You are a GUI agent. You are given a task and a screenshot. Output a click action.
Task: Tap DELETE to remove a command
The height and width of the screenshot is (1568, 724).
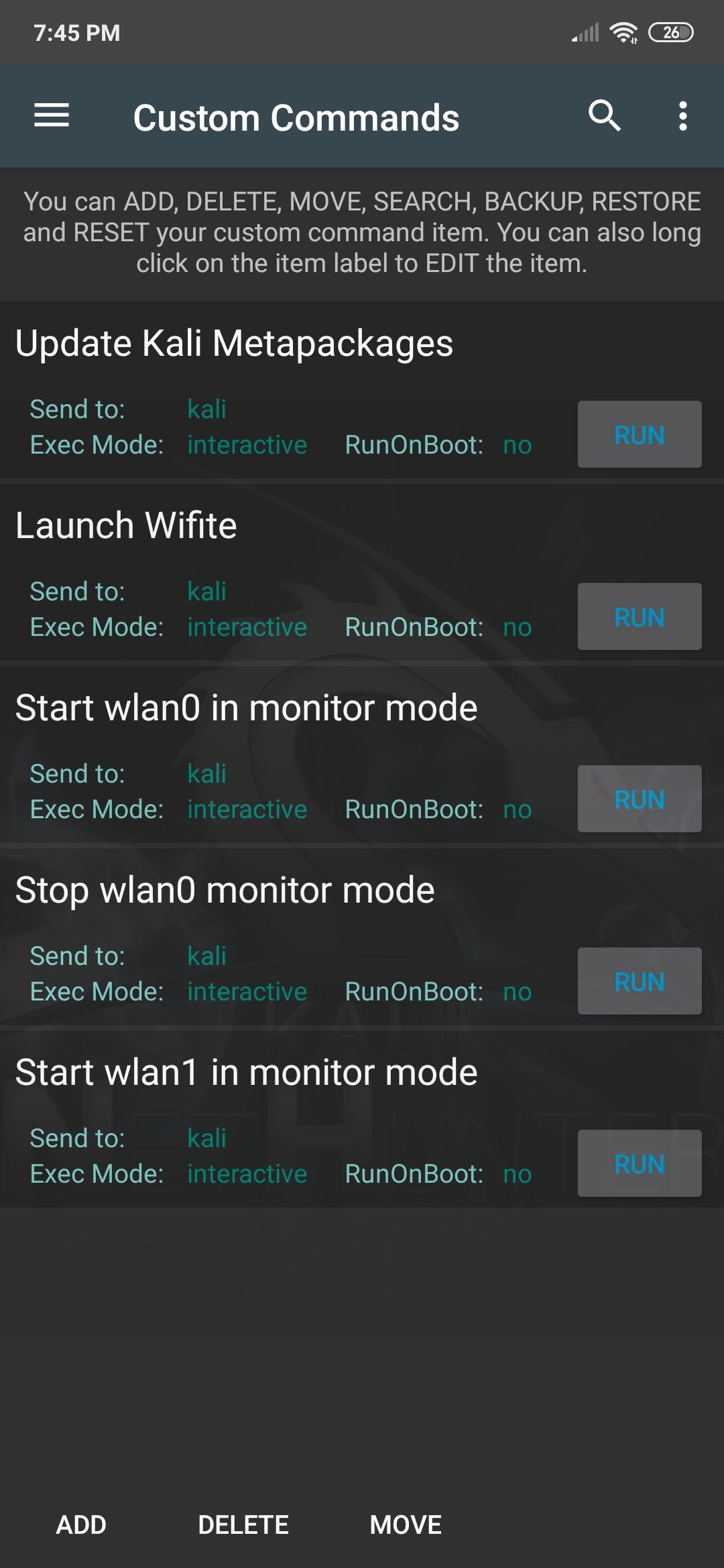click(x=243, y=1524)
